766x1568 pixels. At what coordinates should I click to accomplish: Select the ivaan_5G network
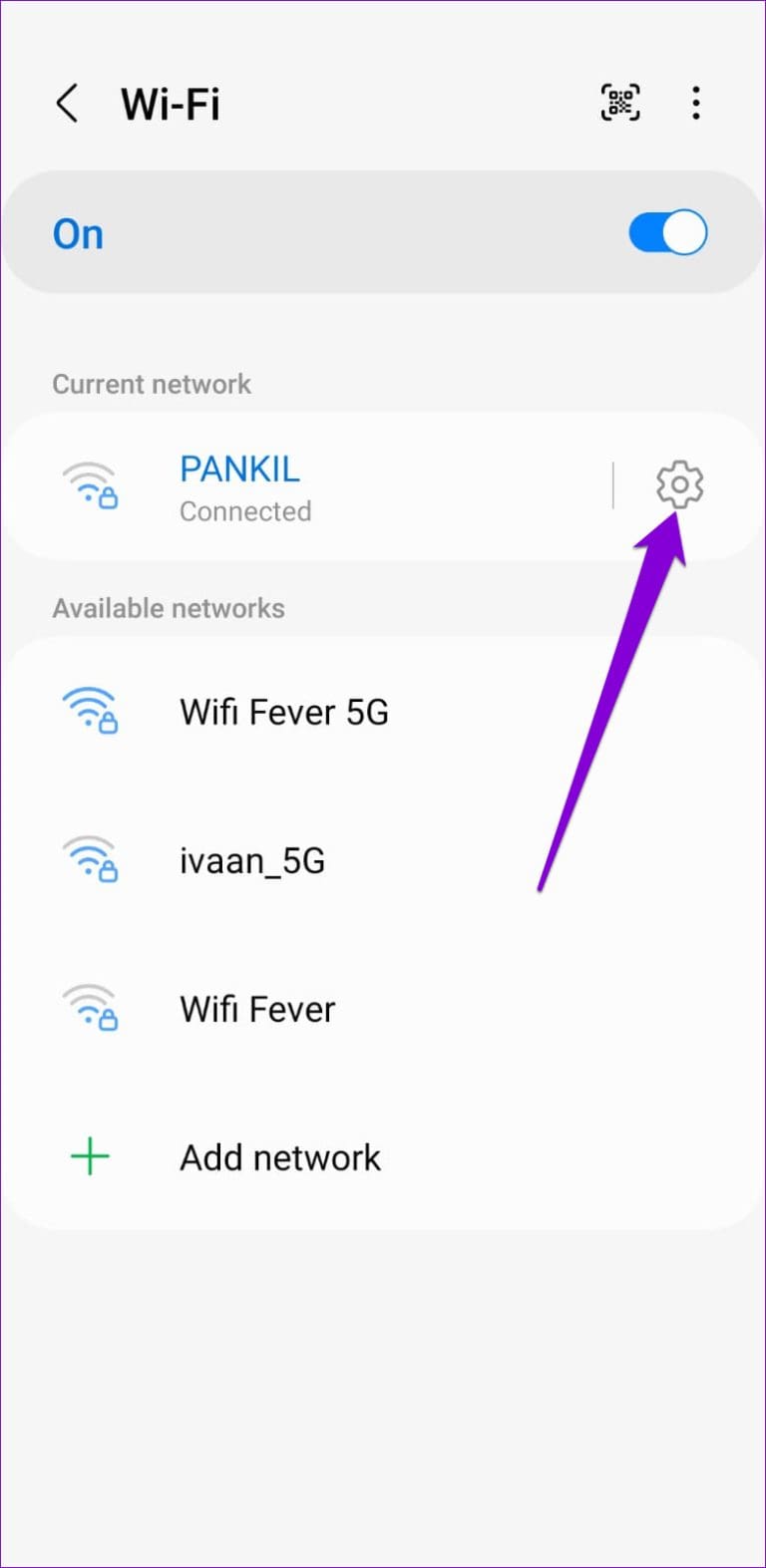click(252, 859)
